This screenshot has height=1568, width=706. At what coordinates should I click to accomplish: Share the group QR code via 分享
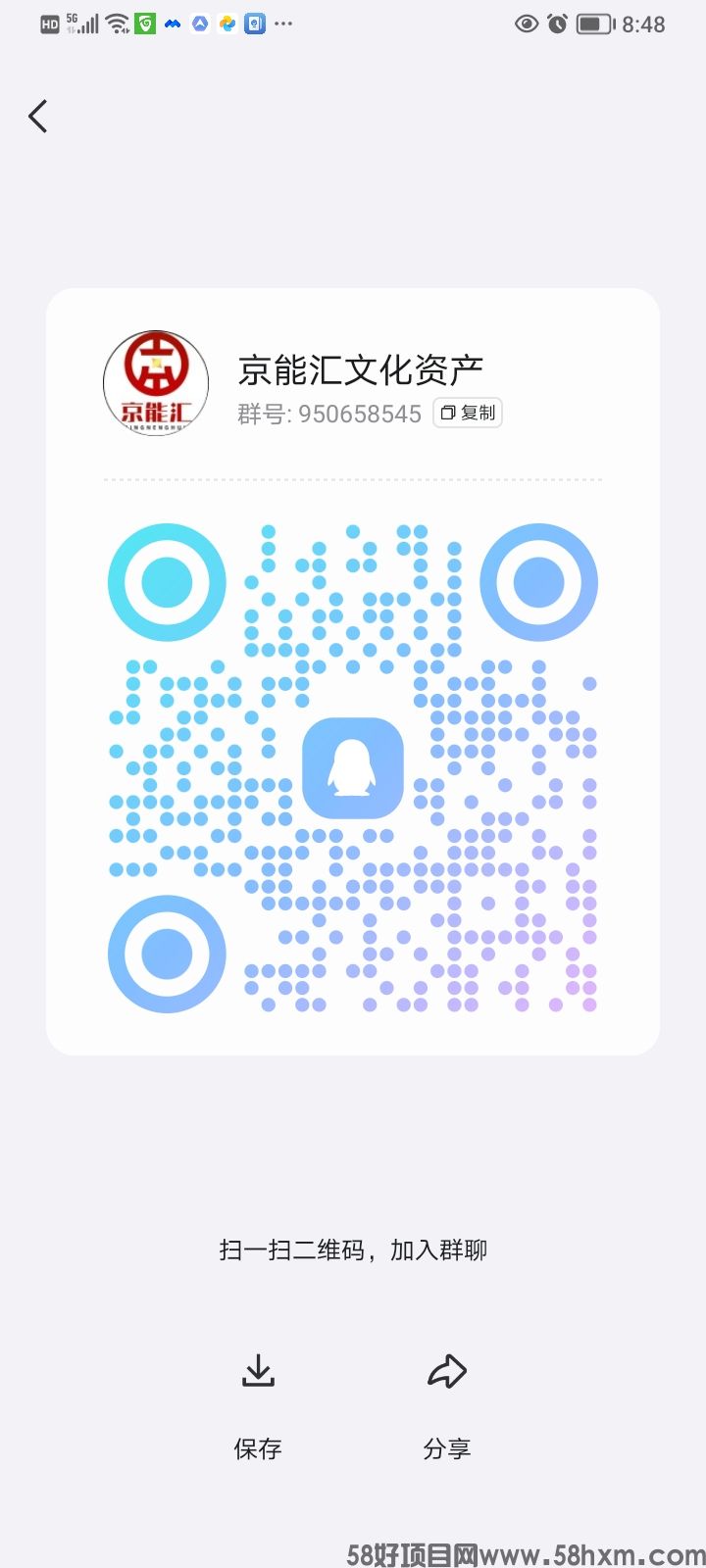coord(447,1401)
